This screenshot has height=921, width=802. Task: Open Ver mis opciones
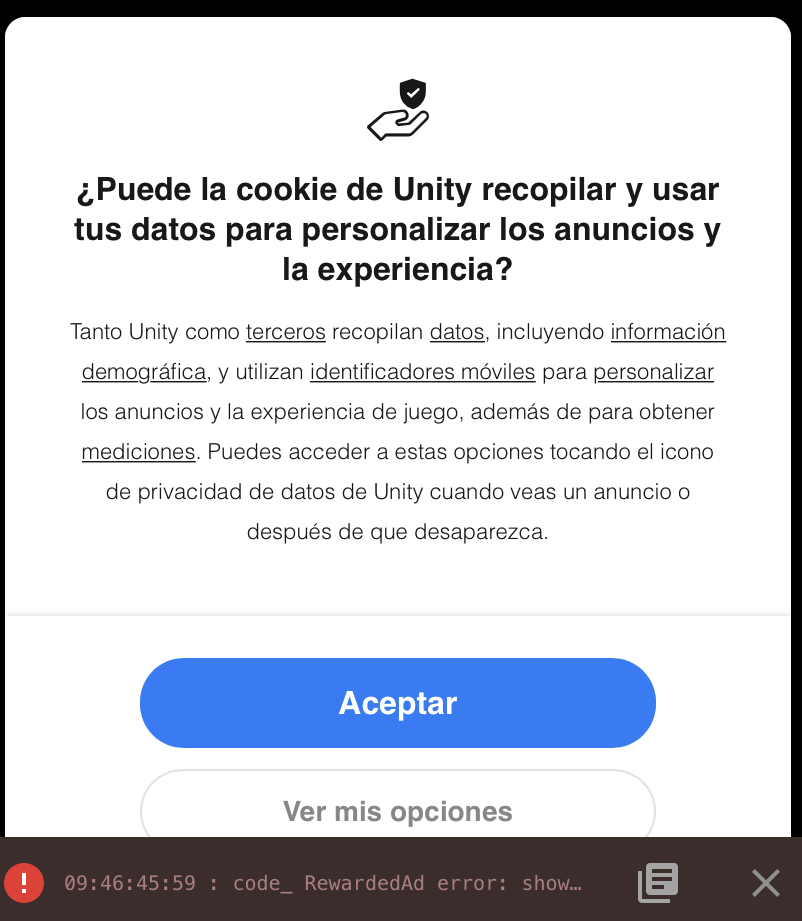pyautogui.click(x=397, y=810)
